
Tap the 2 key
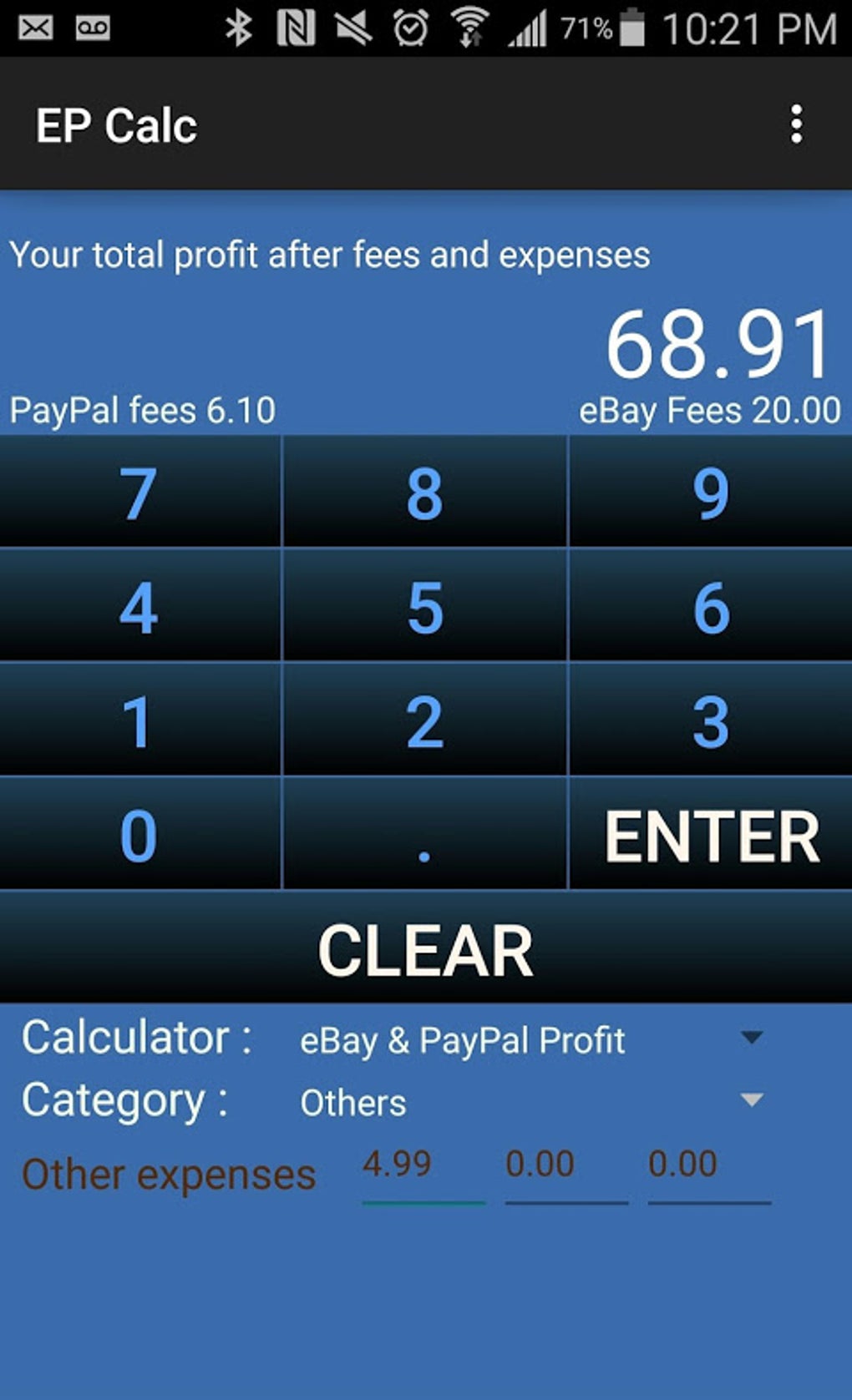tap(424, 721)
